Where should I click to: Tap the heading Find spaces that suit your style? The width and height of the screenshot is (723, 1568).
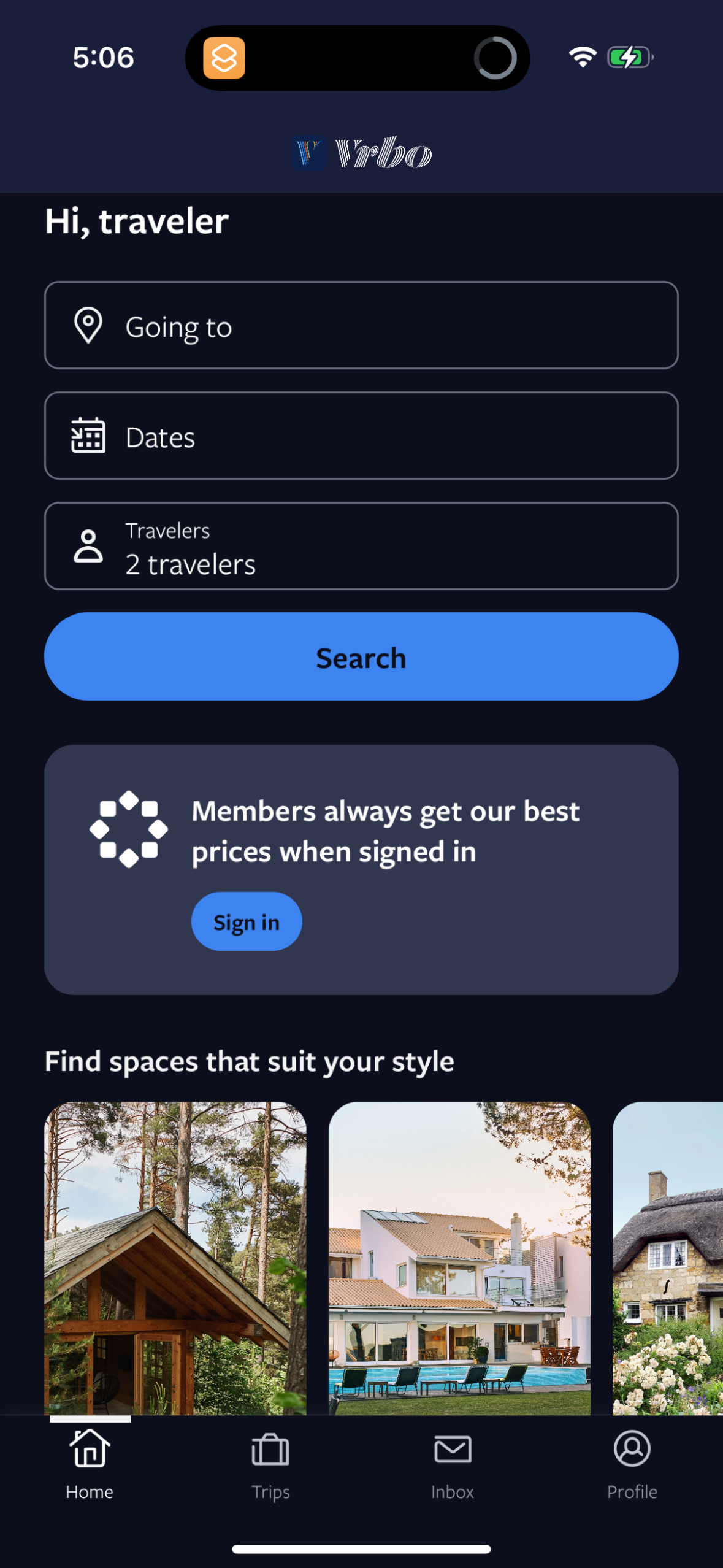point(248,1061)
